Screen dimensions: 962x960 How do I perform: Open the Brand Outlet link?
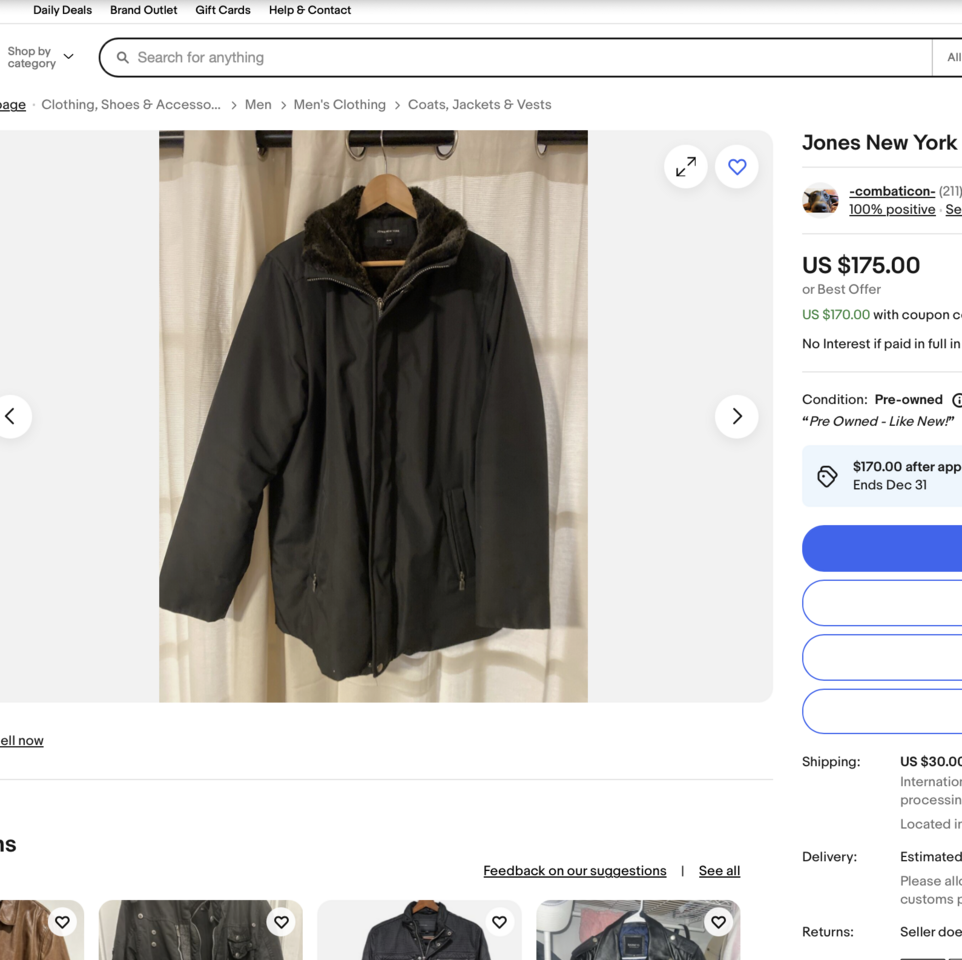click(x=143, y=10)
